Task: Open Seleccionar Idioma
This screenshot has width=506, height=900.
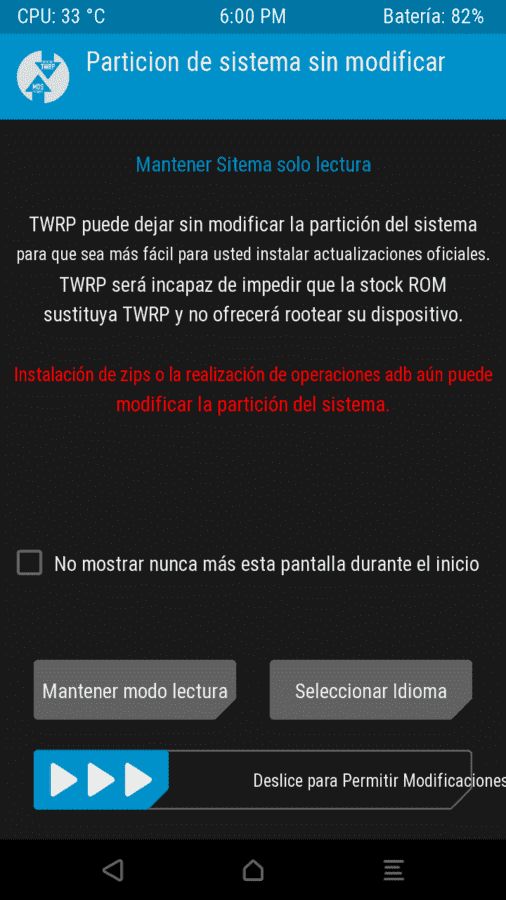Action: coord(371,690)
